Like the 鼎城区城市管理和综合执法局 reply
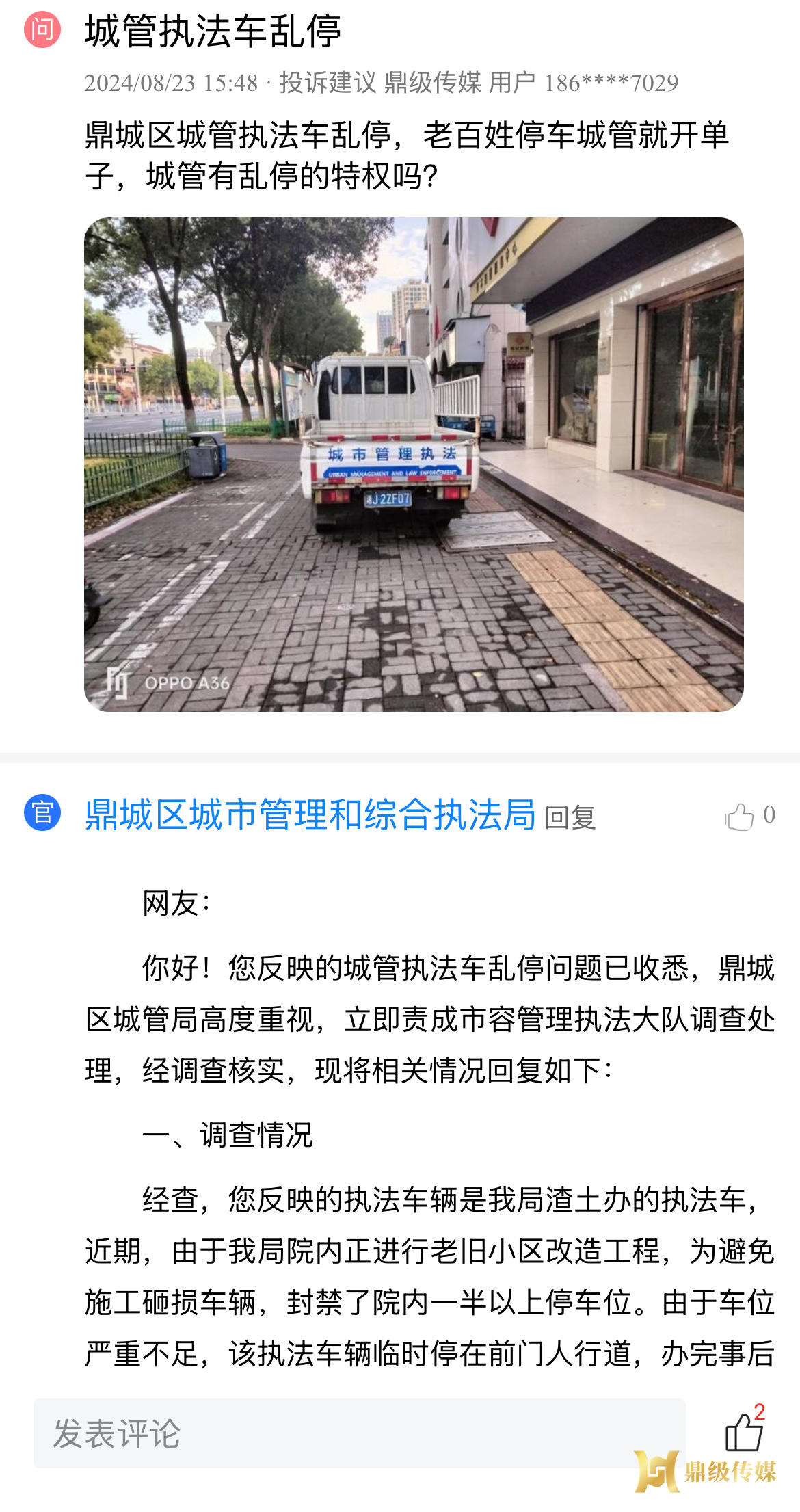800x1512 pixels. click(x=739, y=817)
